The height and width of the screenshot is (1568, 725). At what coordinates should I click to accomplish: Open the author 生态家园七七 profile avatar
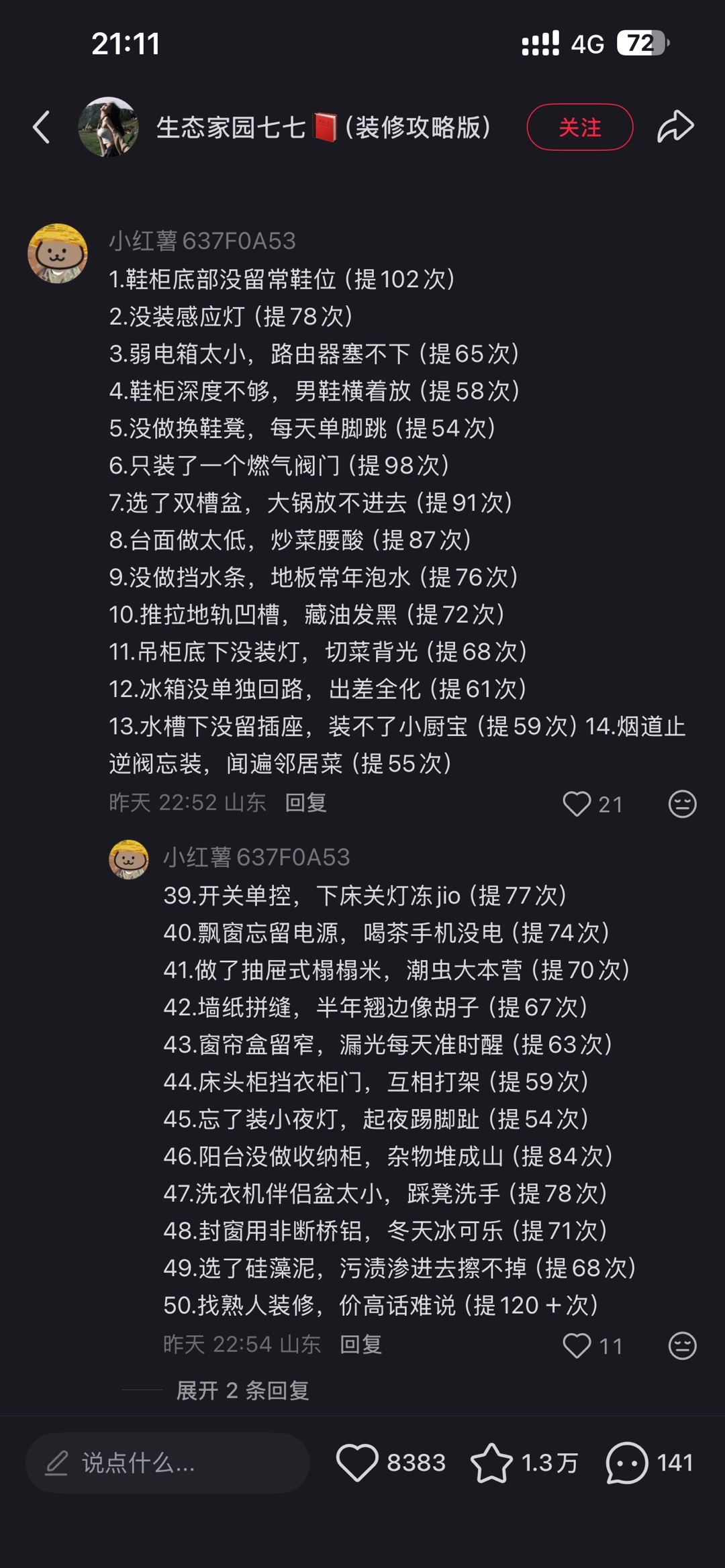108,127
